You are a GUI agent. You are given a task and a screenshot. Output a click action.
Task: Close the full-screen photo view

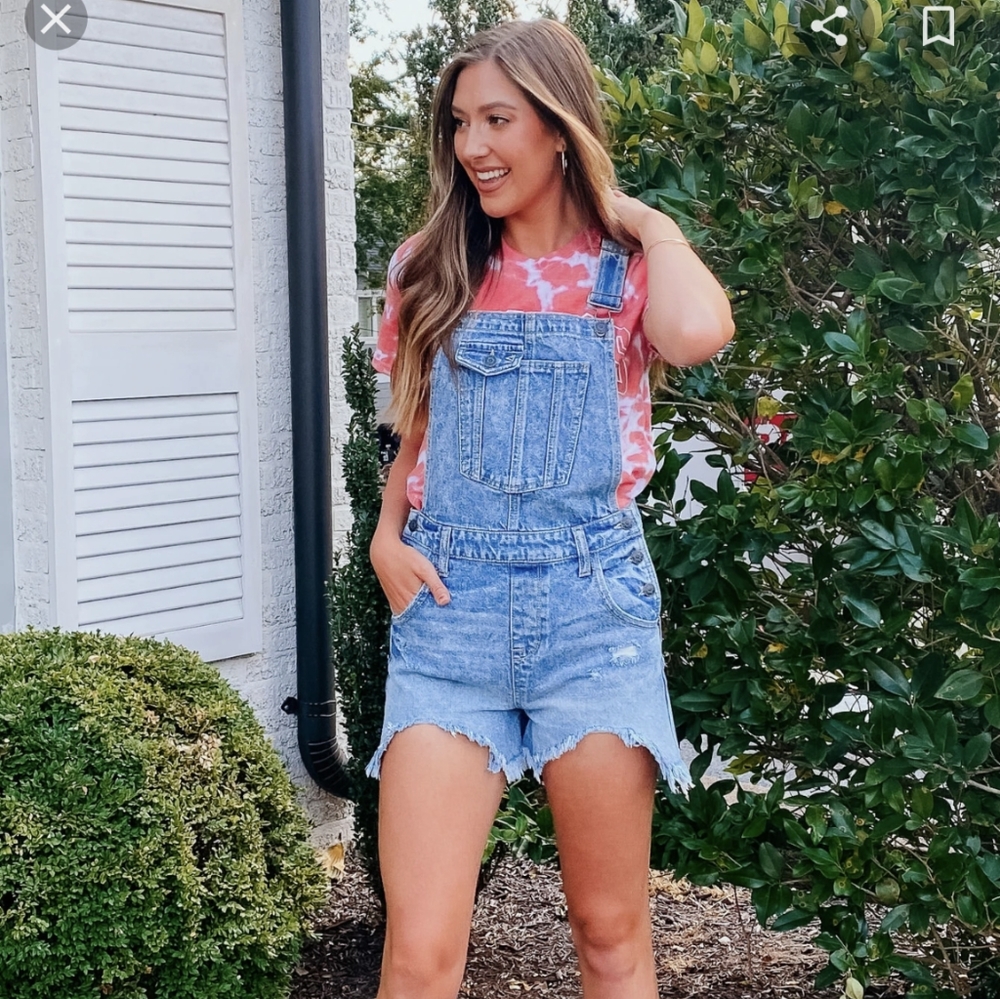click(56, 19)
